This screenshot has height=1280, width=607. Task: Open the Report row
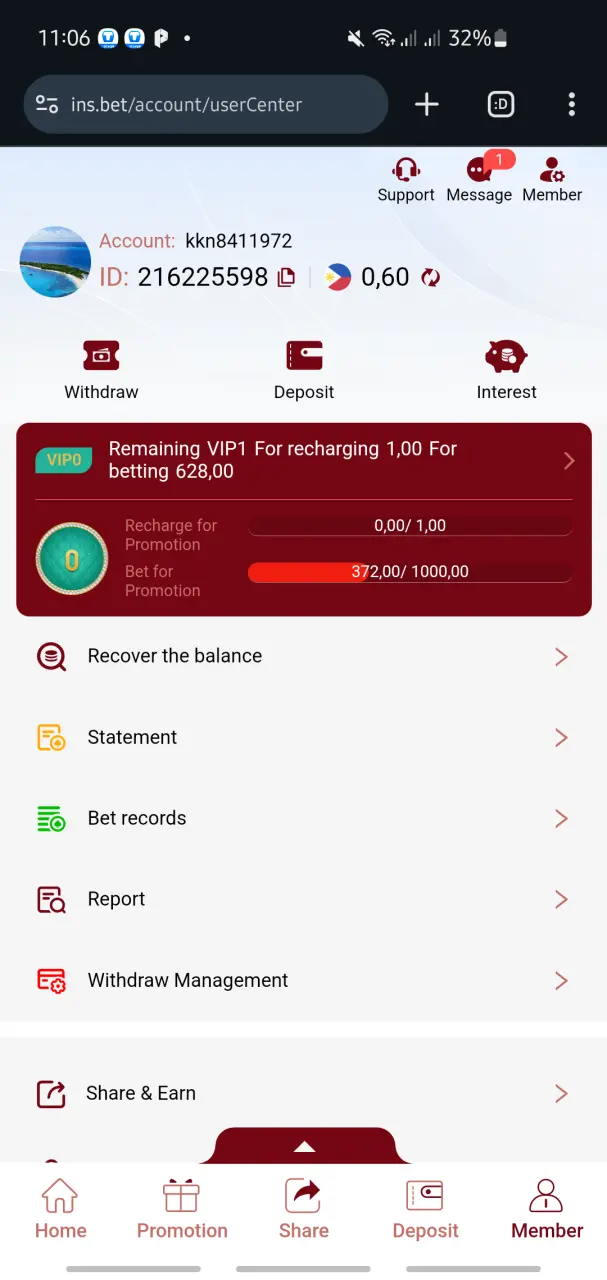pos(304,899)
